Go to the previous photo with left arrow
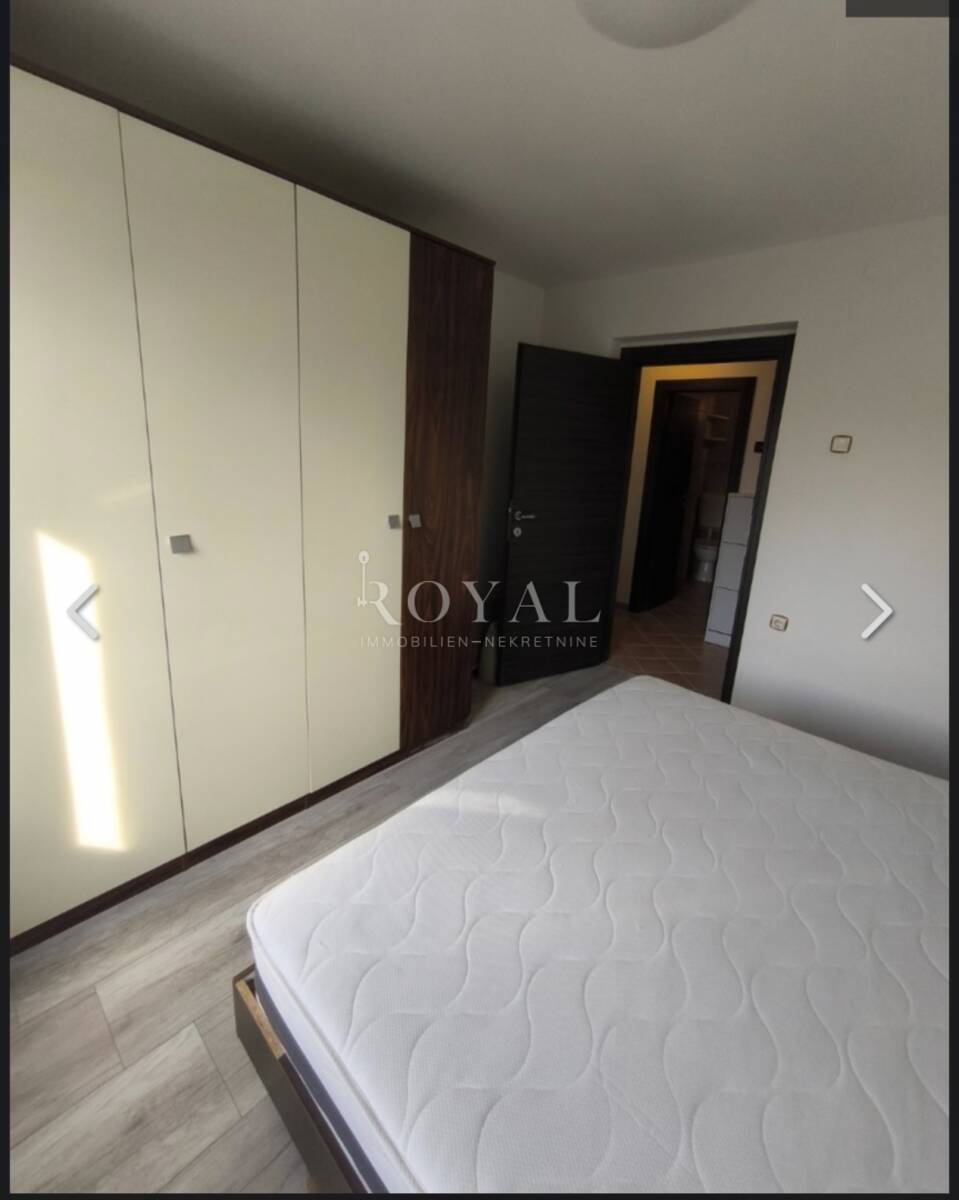959x1200 pixels. tap(84, 612)
